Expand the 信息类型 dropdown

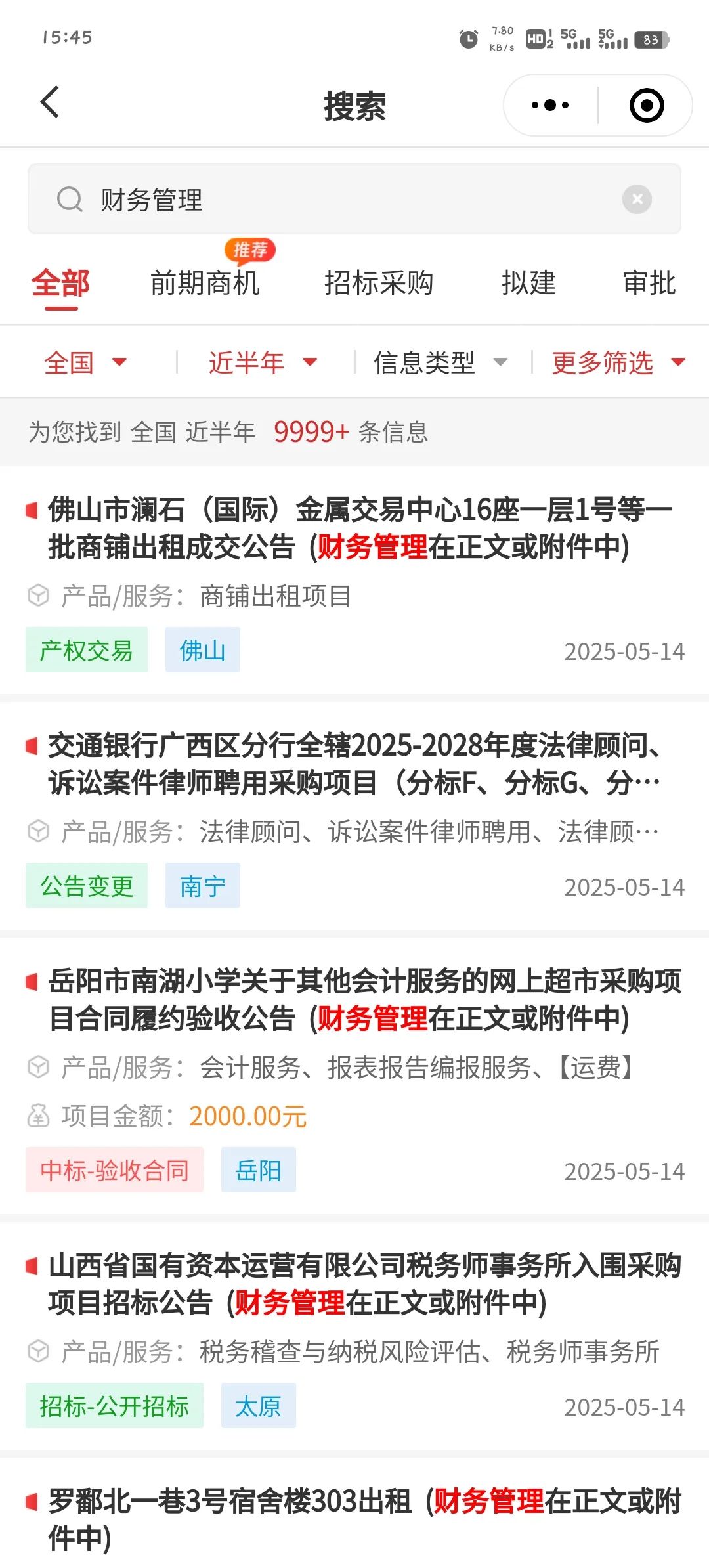coord(440,362)
